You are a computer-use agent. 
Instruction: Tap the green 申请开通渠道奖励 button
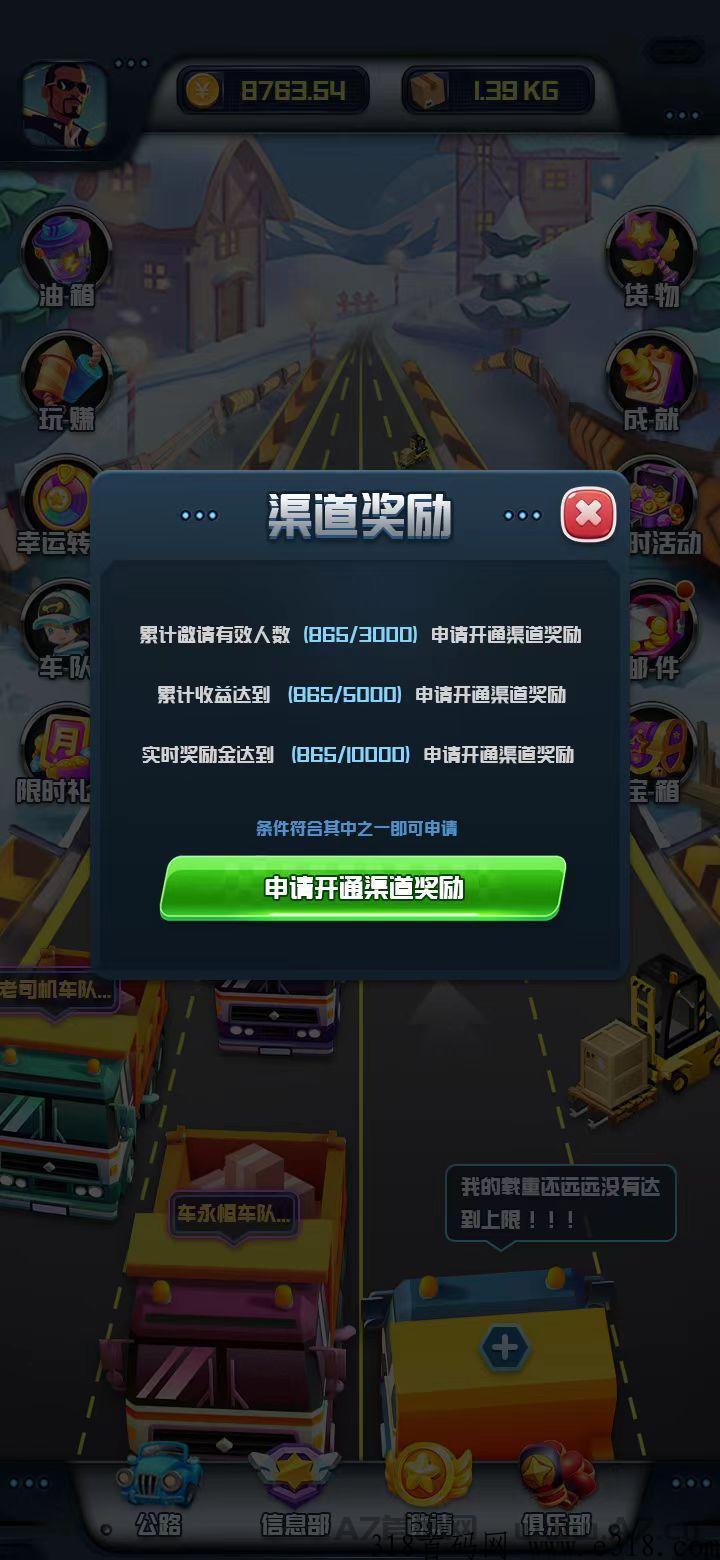click(363, 887)
